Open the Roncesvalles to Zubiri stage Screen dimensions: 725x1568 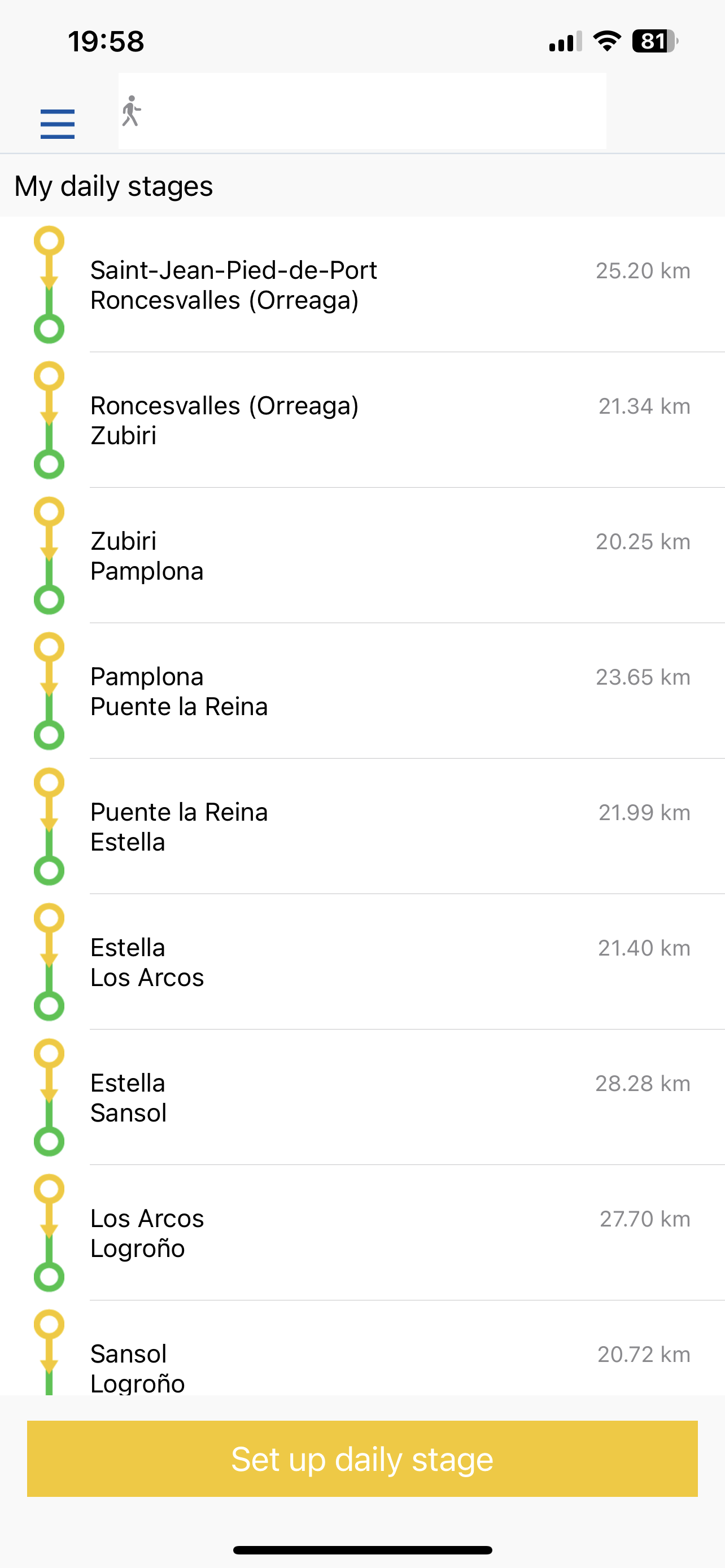[362, 420]
